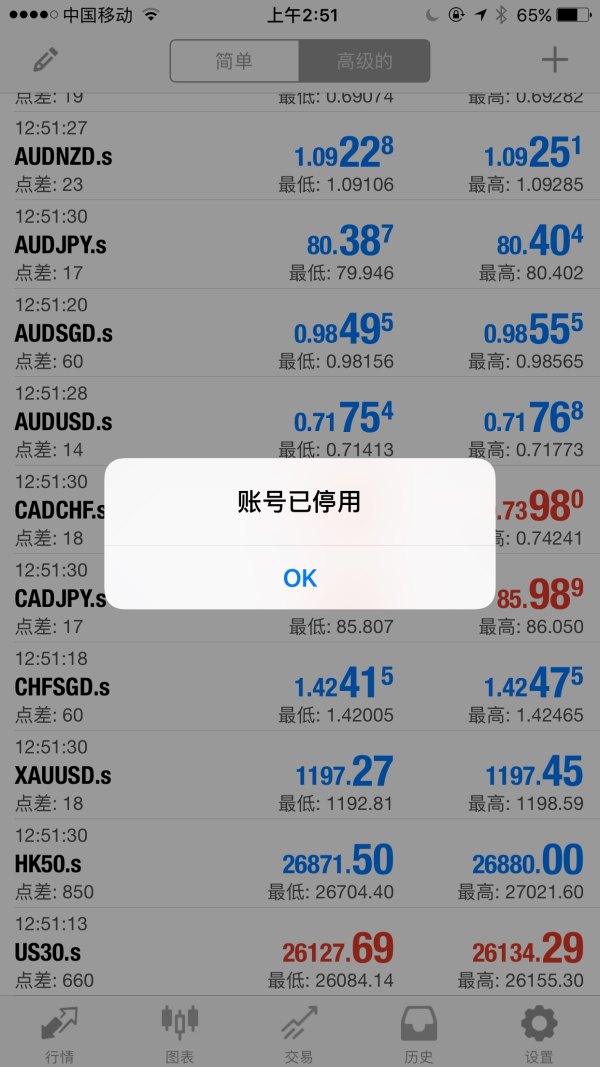Add a new symbol with the plus icon

coord(554,60)
